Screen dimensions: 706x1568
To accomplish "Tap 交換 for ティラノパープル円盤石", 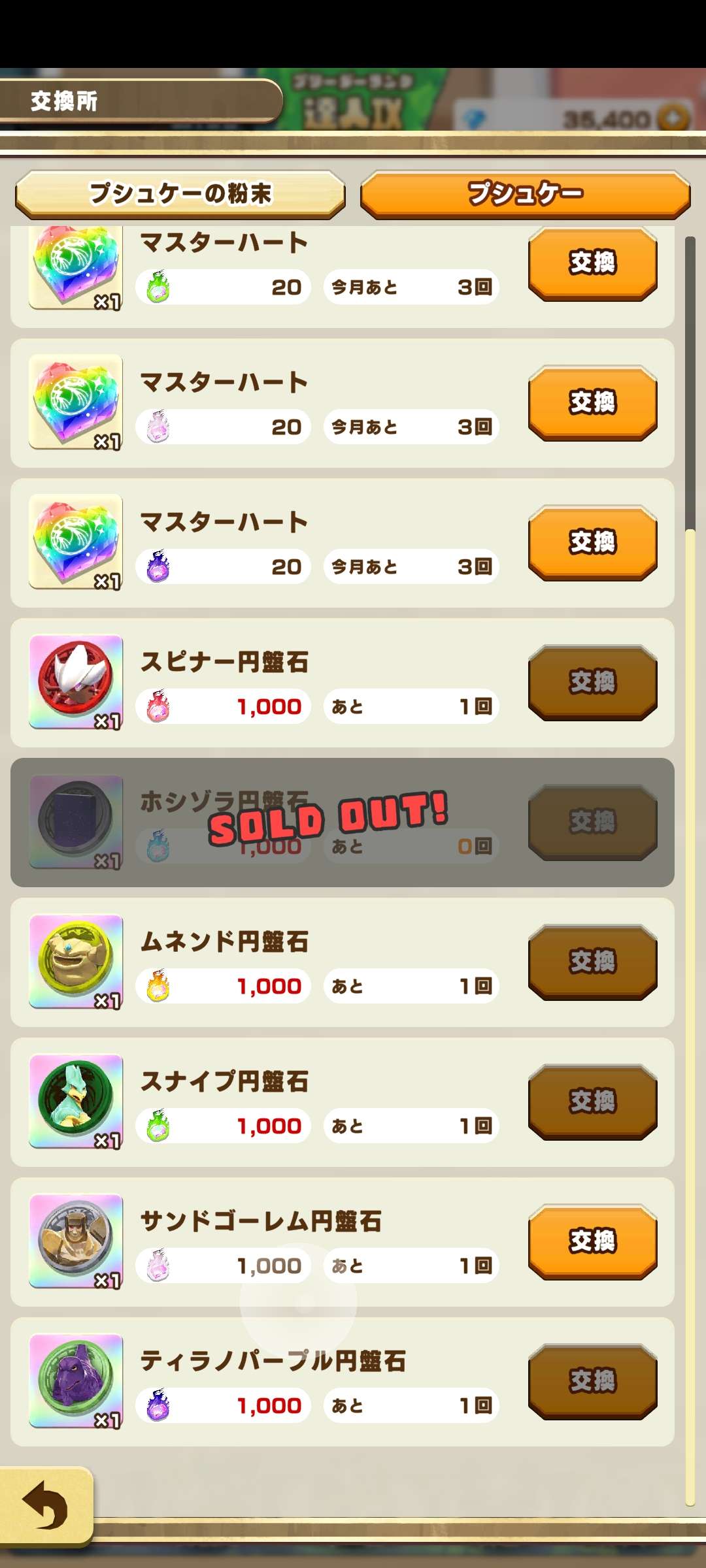I will pos(592,1381).
